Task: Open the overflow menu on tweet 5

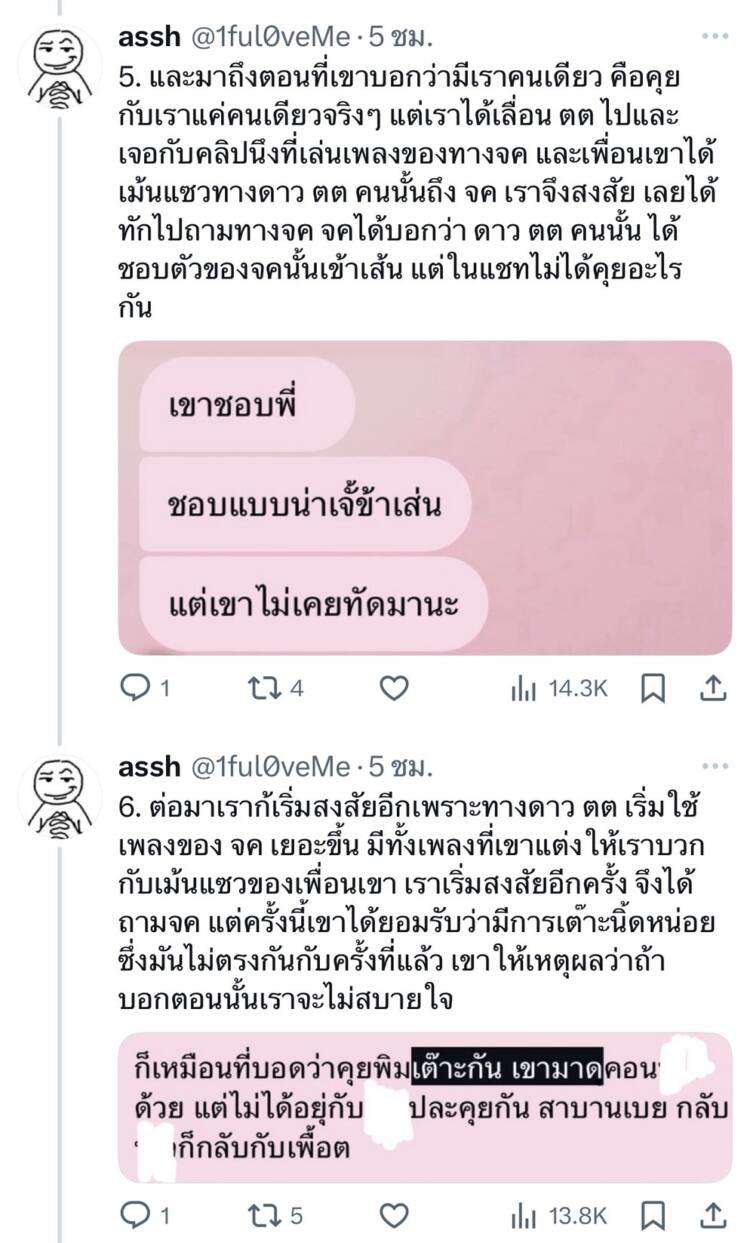Action: point(716,36)
